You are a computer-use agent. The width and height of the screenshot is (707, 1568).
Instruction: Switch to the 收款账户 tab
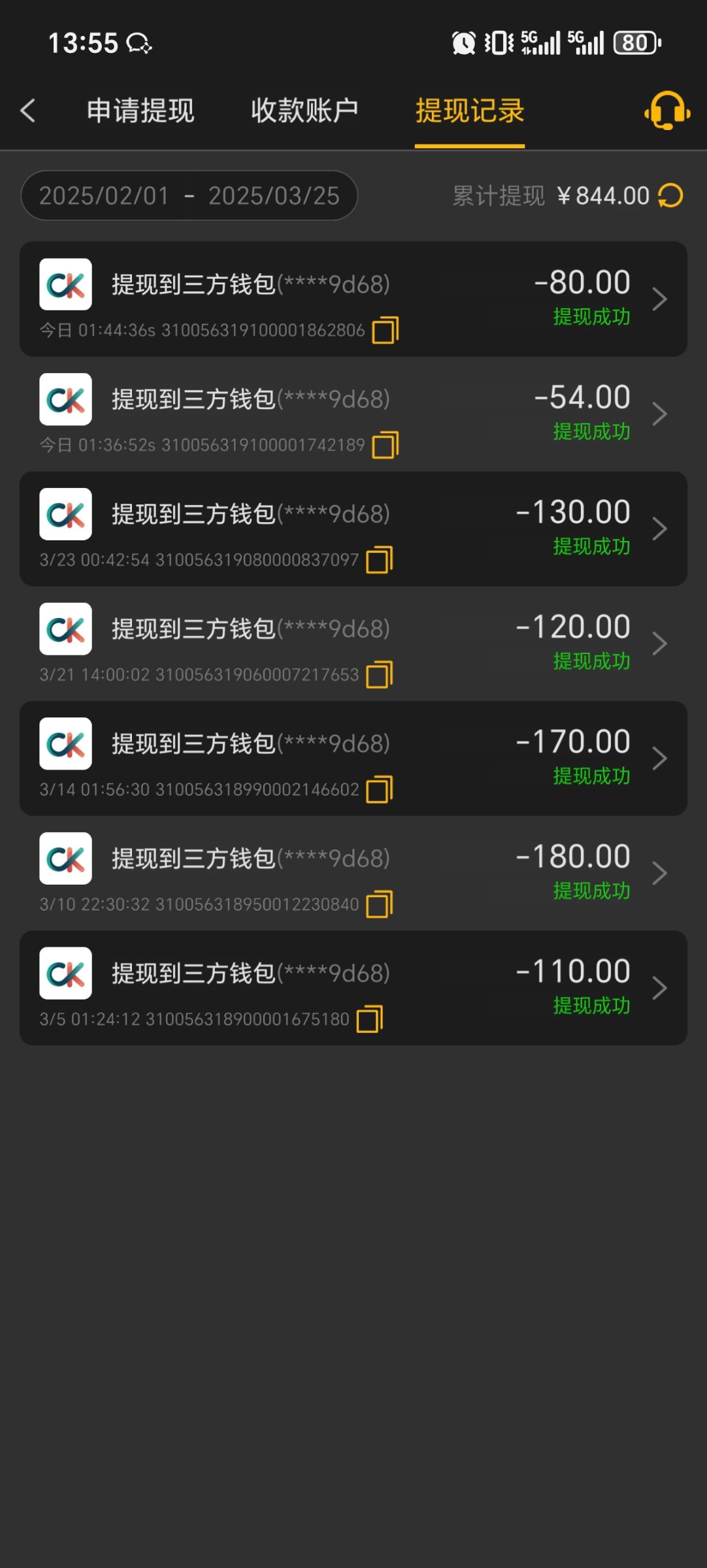(304, 110)
